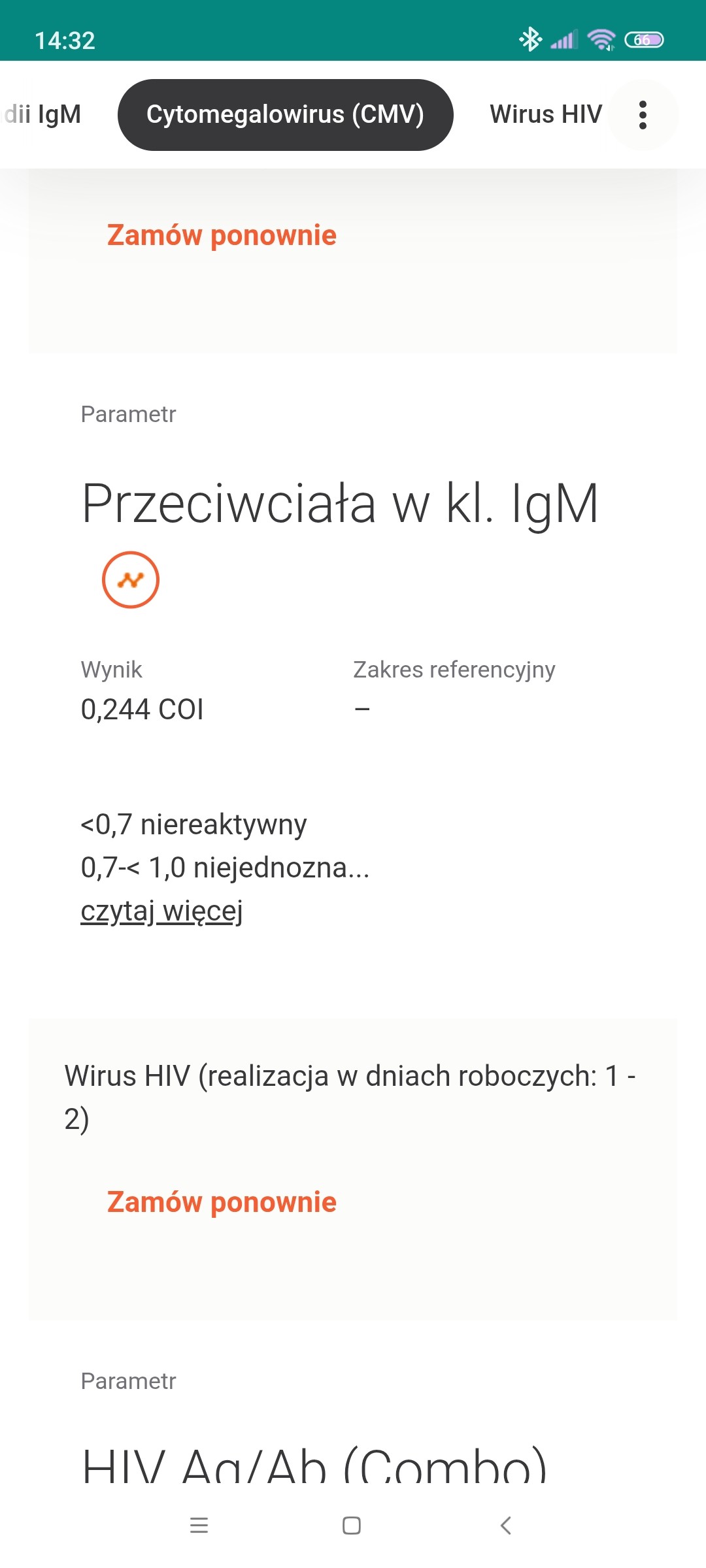
Task: Open the three-dot overflow menu
Action: (x=643, y=115)
